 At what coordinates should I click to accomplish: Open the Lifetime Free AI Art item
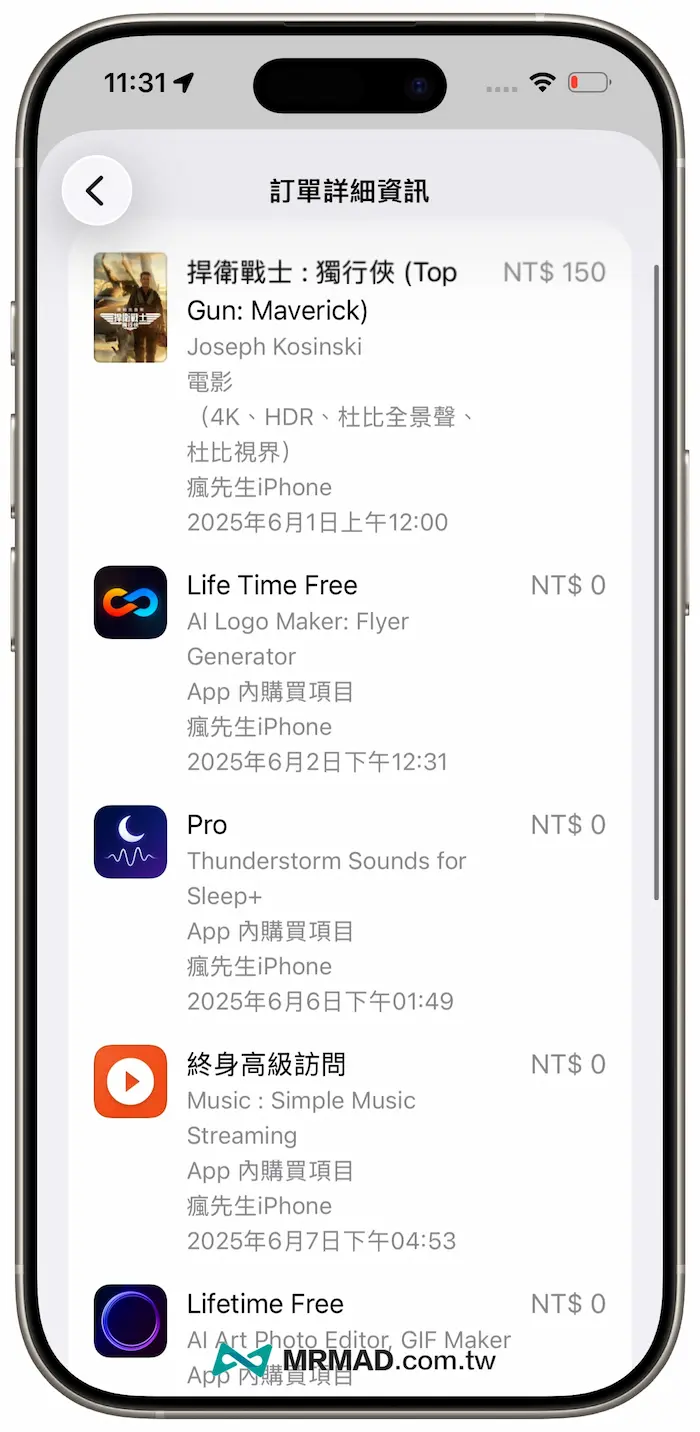coord(266,1304)
